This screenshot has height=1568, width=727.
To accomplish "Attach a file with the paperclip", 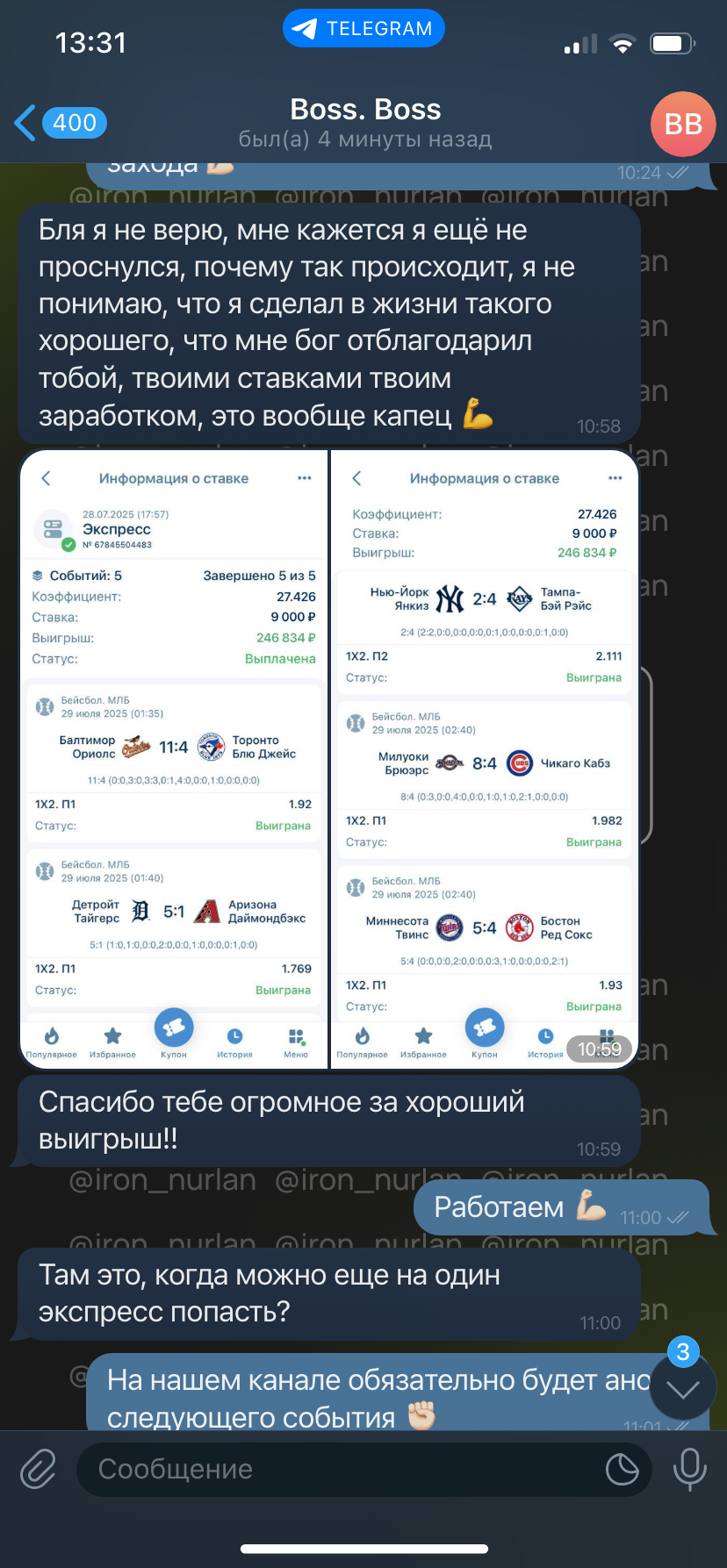I will 38,1469.
